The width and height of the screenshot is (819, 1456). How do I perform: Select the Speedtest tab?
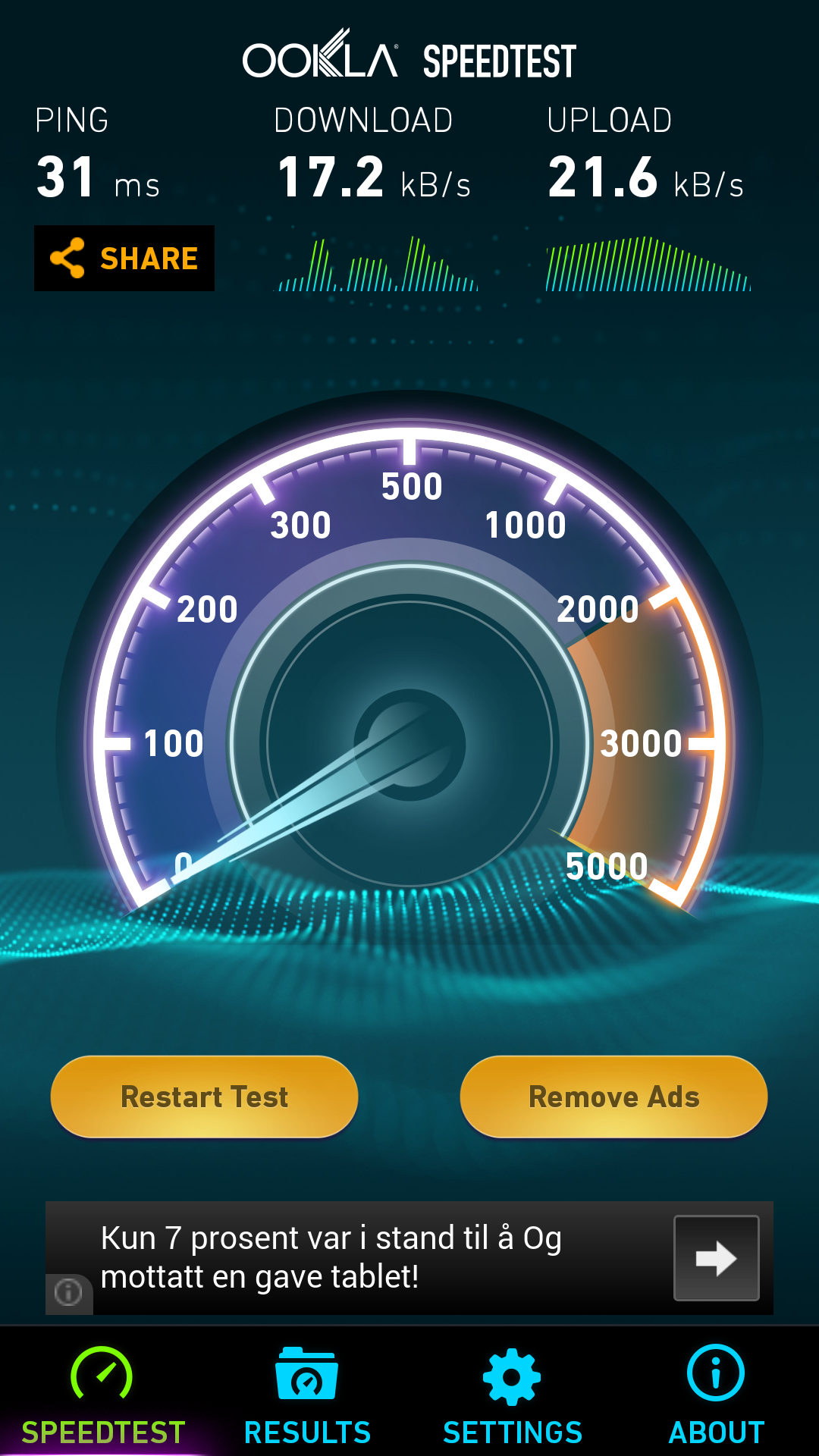103,1397
